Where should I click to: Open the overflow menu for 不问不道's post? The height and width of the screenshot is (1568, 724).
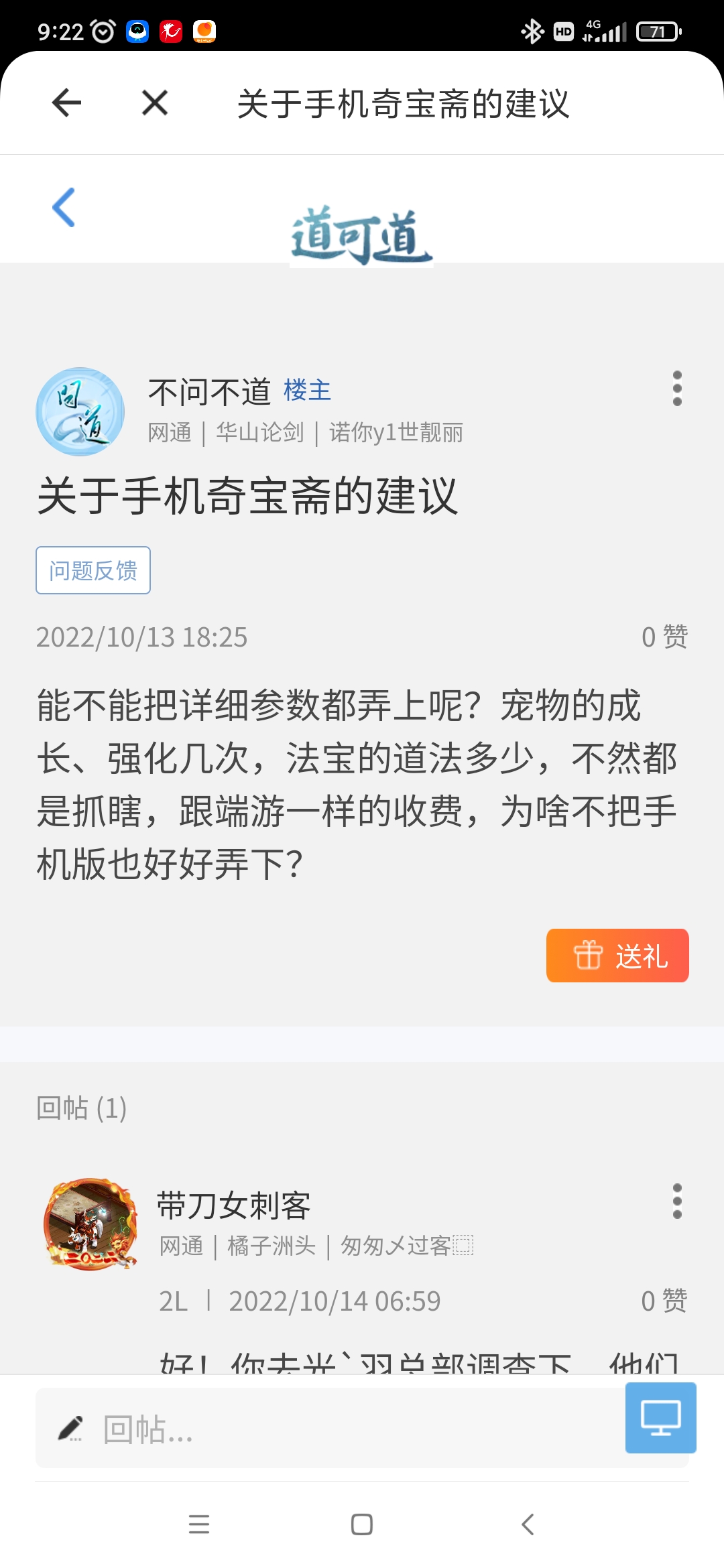(x=677, y=388)
